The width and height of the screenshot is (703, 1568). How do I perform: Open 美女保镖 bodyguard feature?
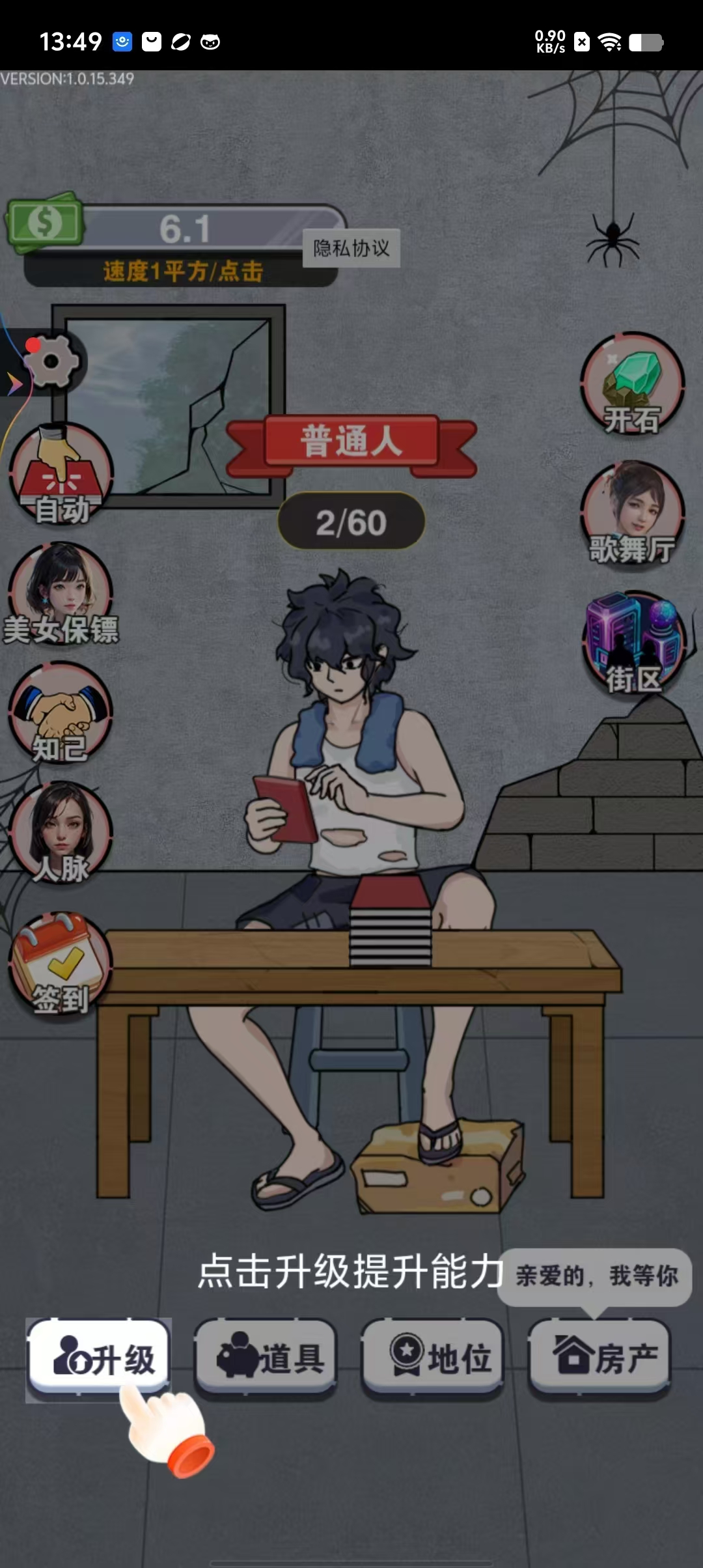point(61,594)
